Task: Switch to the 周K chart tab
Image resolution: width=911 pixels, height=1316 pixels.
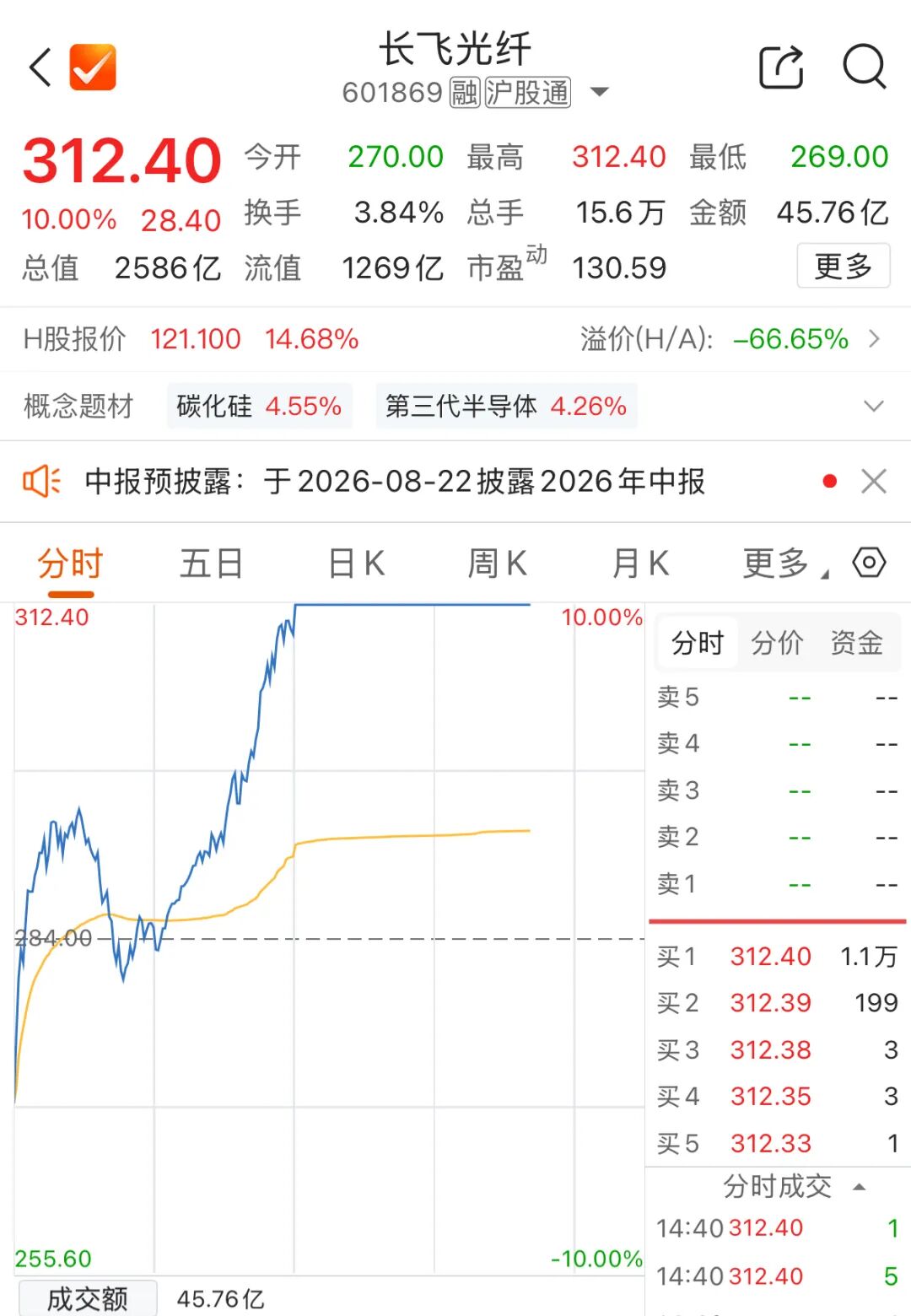Action: (x=498, y=564)
